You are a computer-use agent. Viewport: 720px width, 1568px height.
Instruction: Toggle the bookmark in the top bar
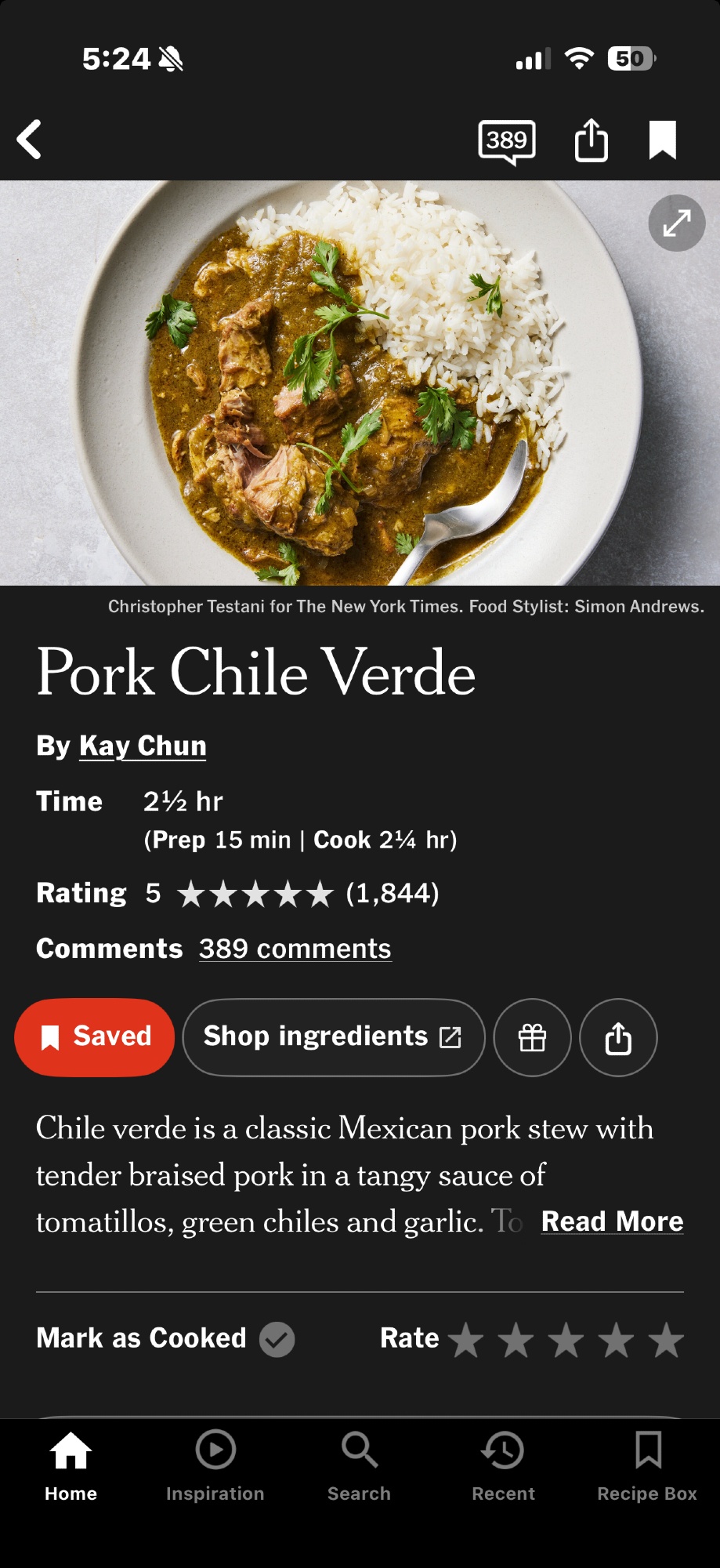(x=662, y=140)
